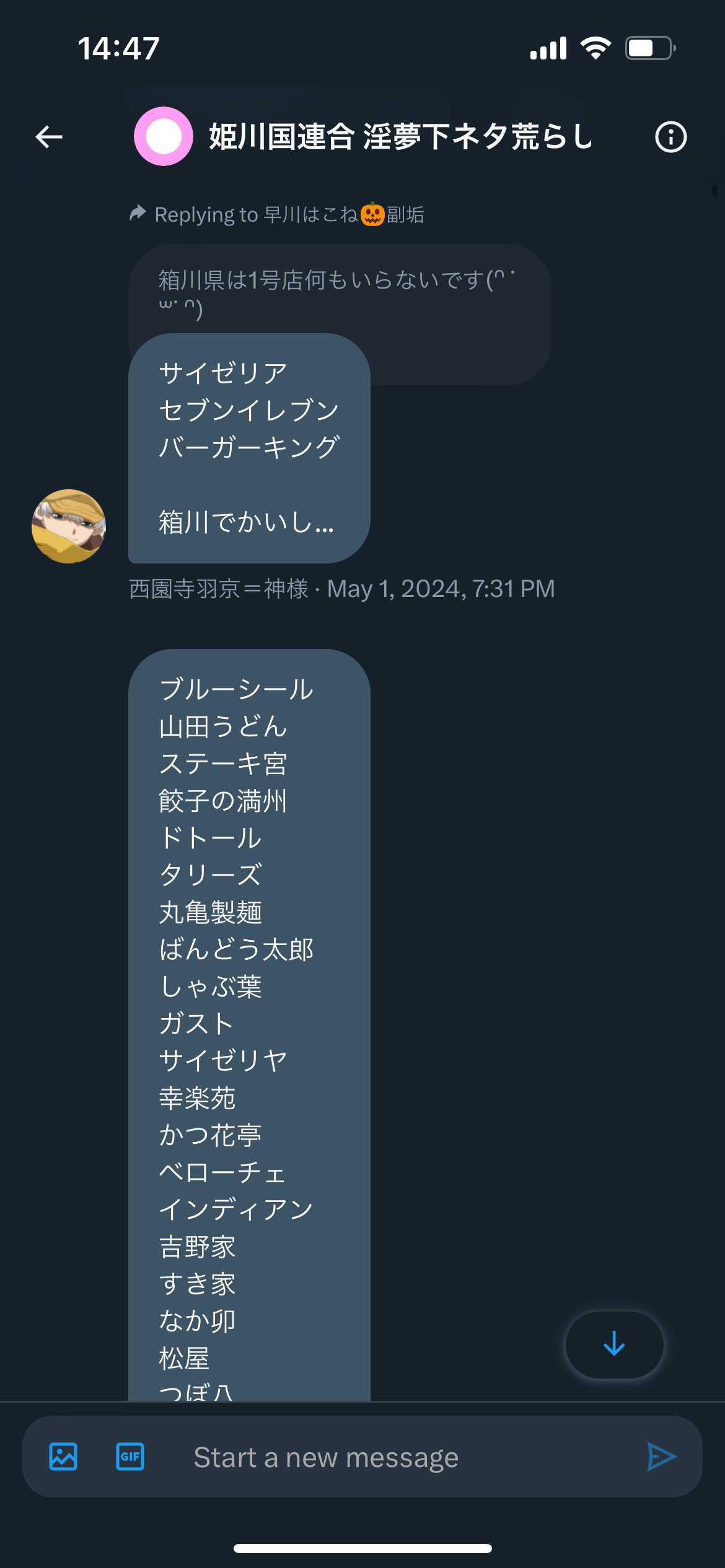This screenshot has width=725, height=1568.
Task: Send the message with paper plane icon
Action: click(x=661, y=1457)
